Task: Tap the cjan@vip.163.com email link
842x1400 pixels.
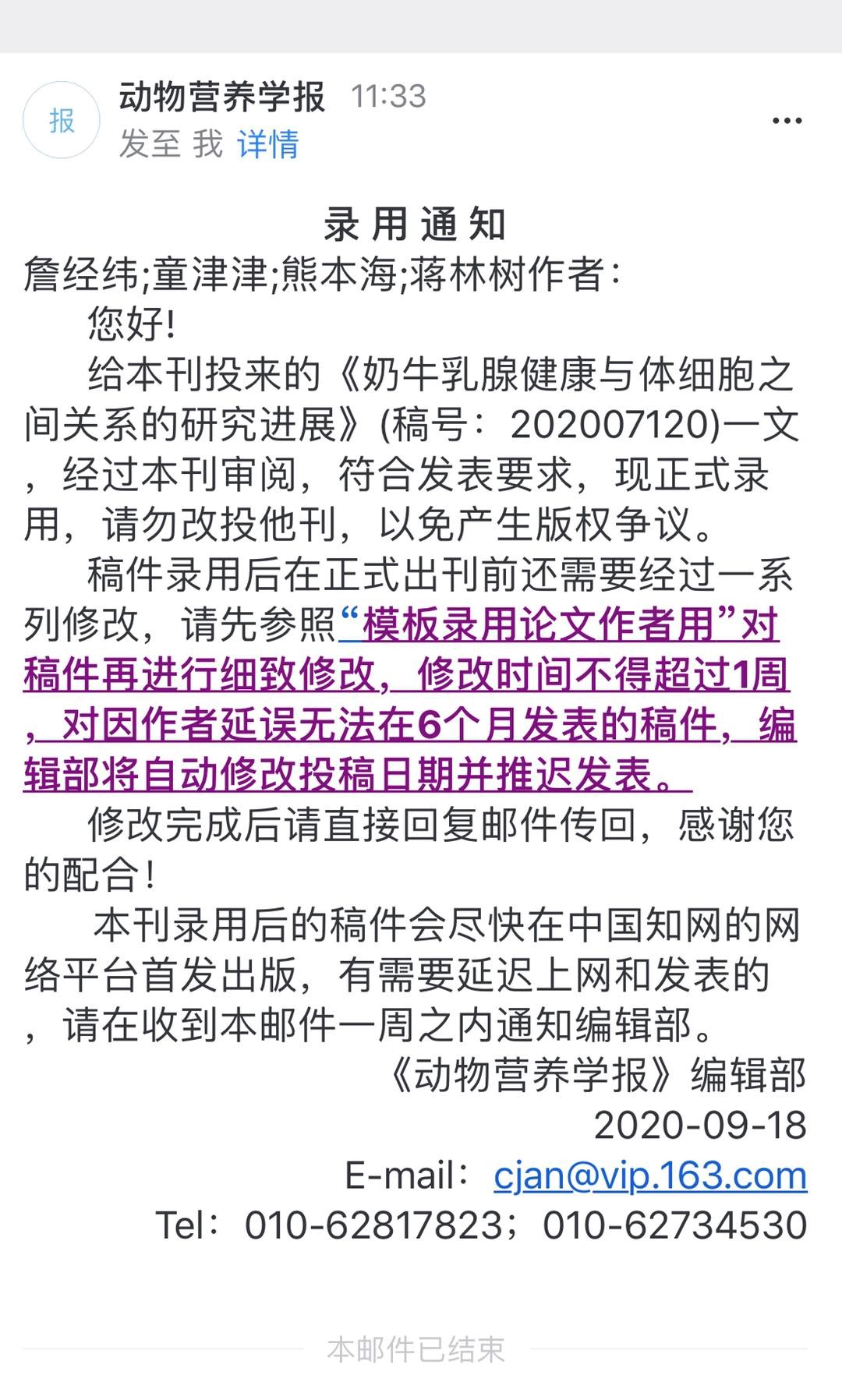Action: (x=649, y=1176)
